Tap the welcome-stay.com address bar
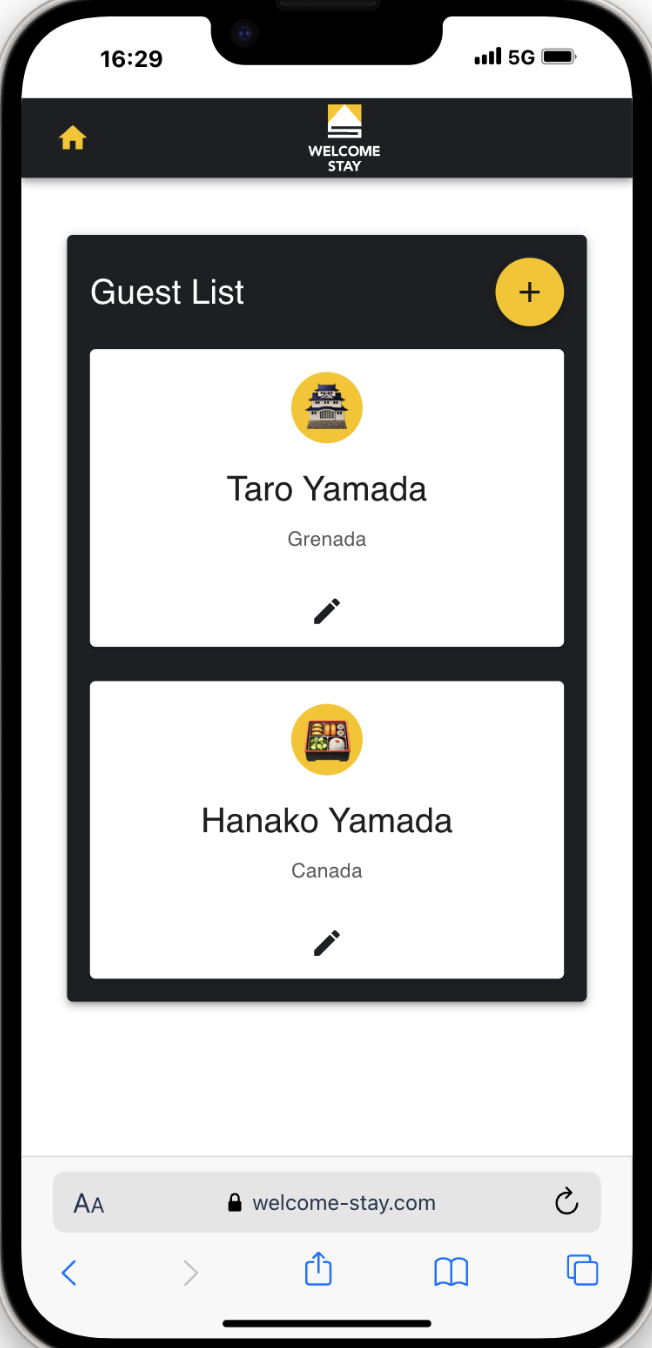This screenshot has width=652, height=1348. pyautogui.click(x=331, y=1203)
